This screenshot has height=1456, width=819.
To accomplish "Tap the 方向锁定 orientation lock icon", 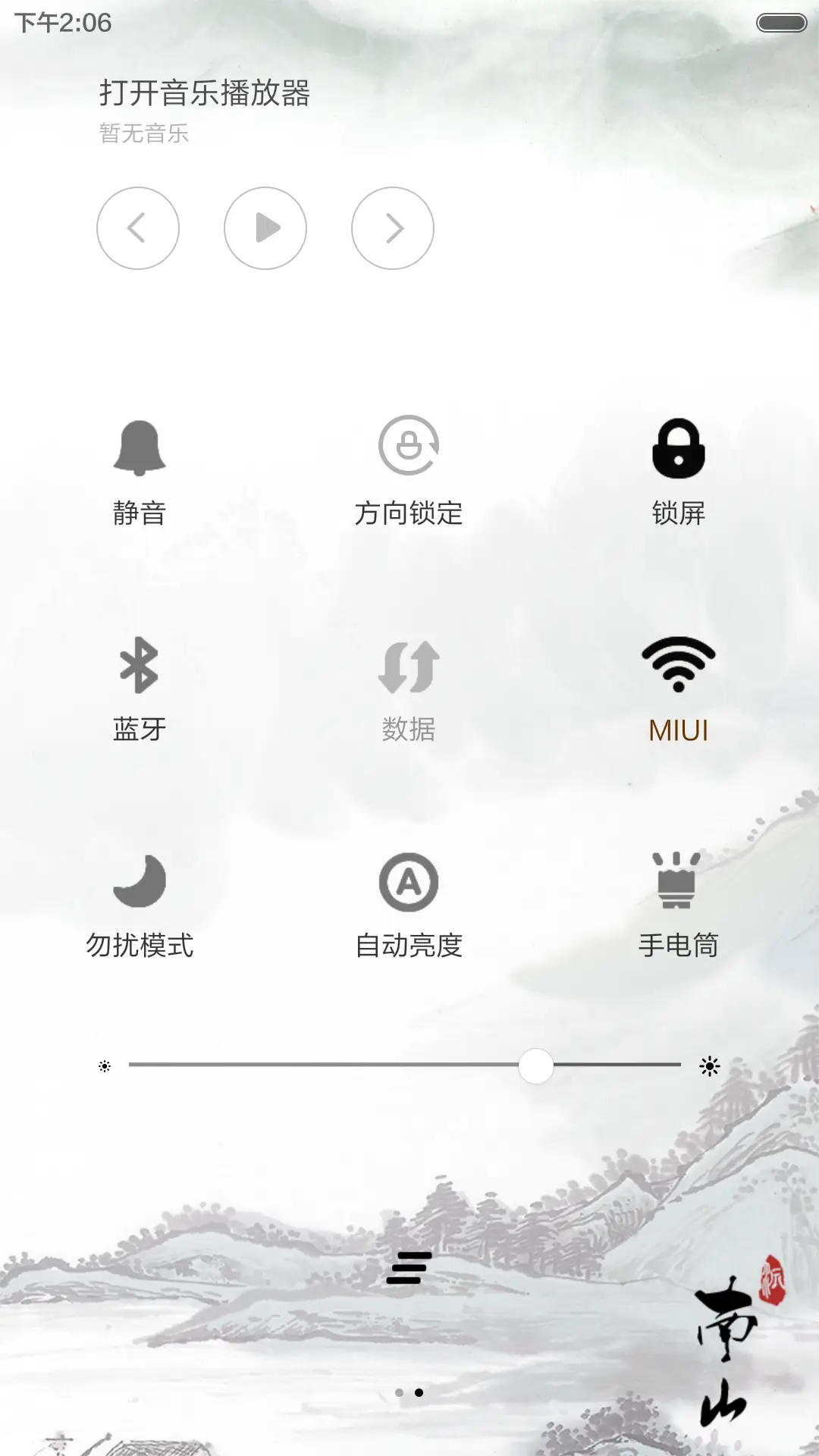I will click(x=409, y=445).
